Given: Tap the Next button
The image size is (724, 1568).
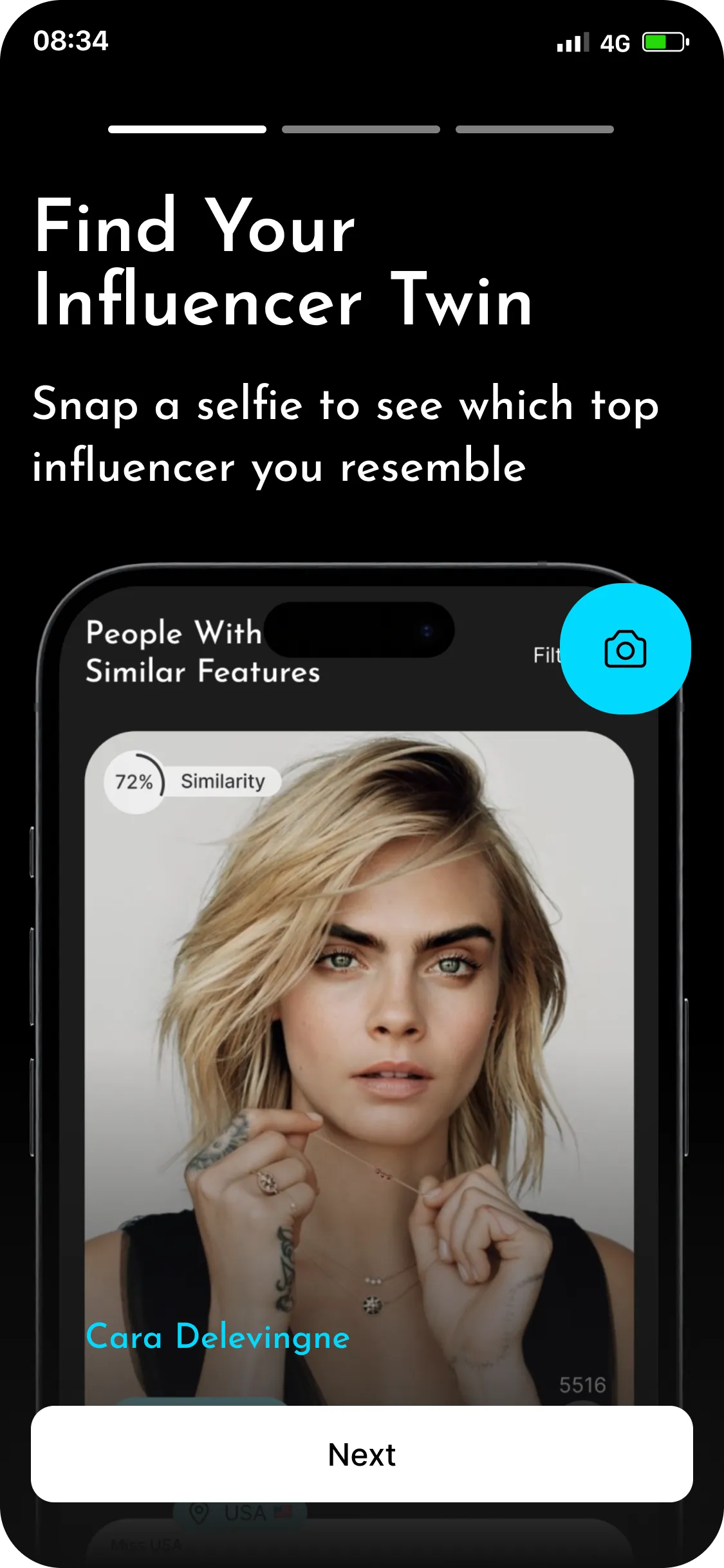Looking at the screenshot, I should point(362,1454).
